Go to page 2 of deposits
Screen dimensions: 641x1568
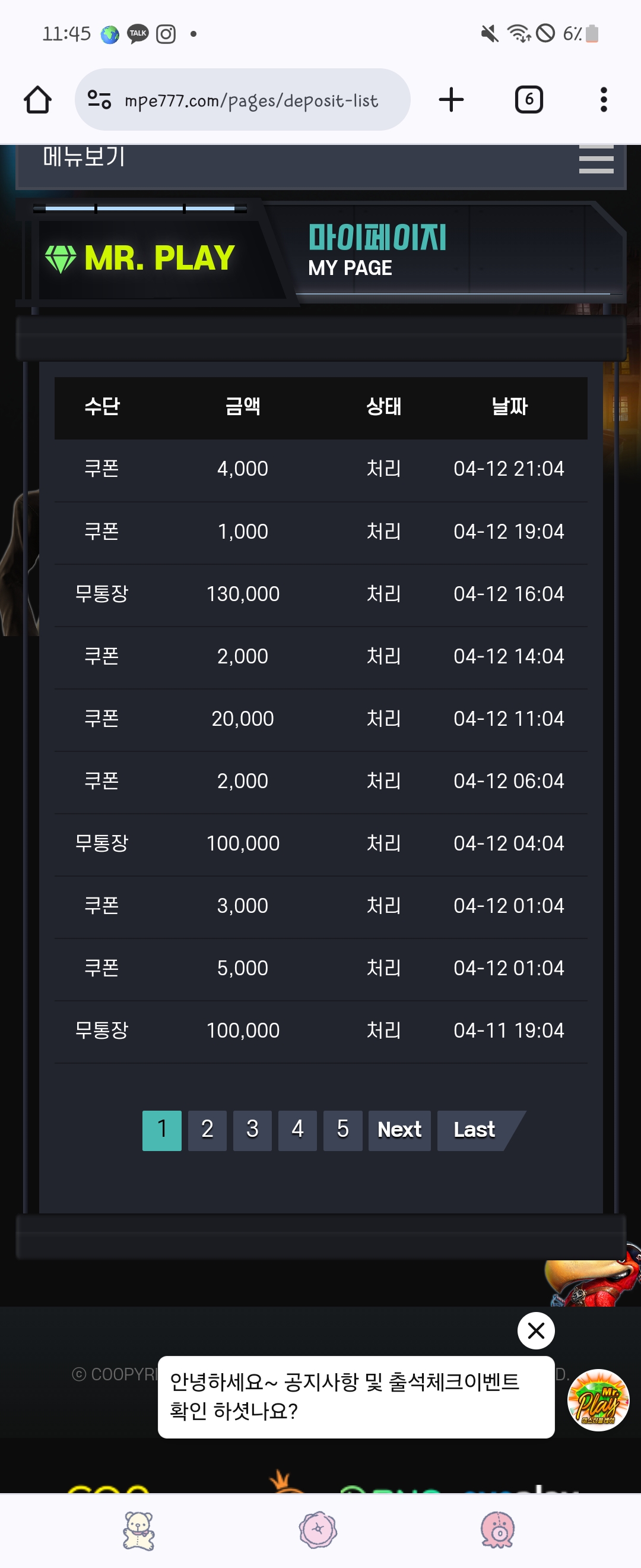207,1130
